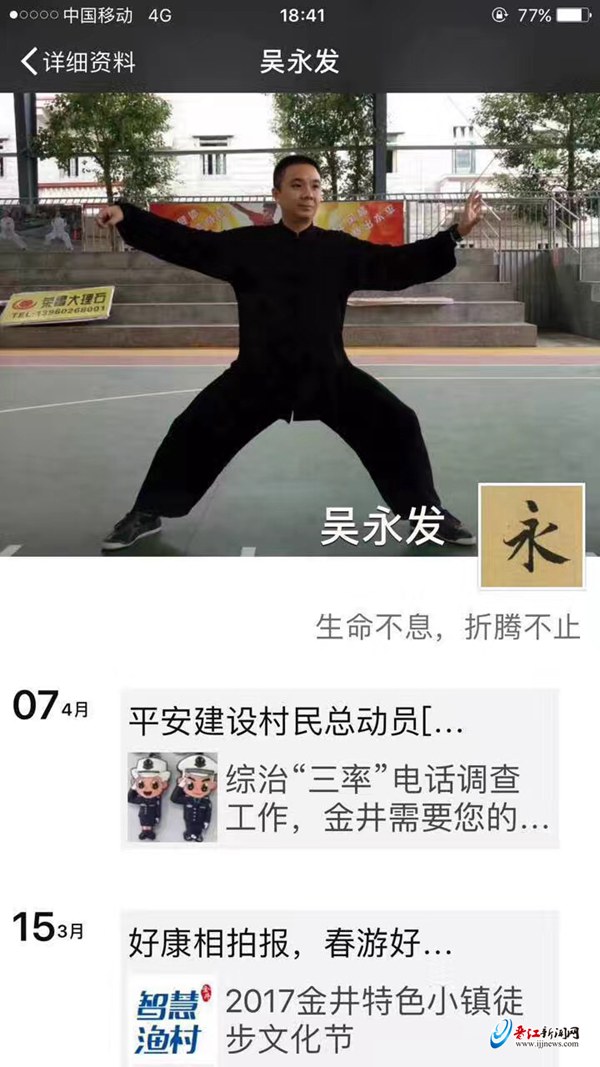The height and width of the screenshot is (1067, 600).
Task: Open the 好康相拍报 shared post
Action: (339, 987)
